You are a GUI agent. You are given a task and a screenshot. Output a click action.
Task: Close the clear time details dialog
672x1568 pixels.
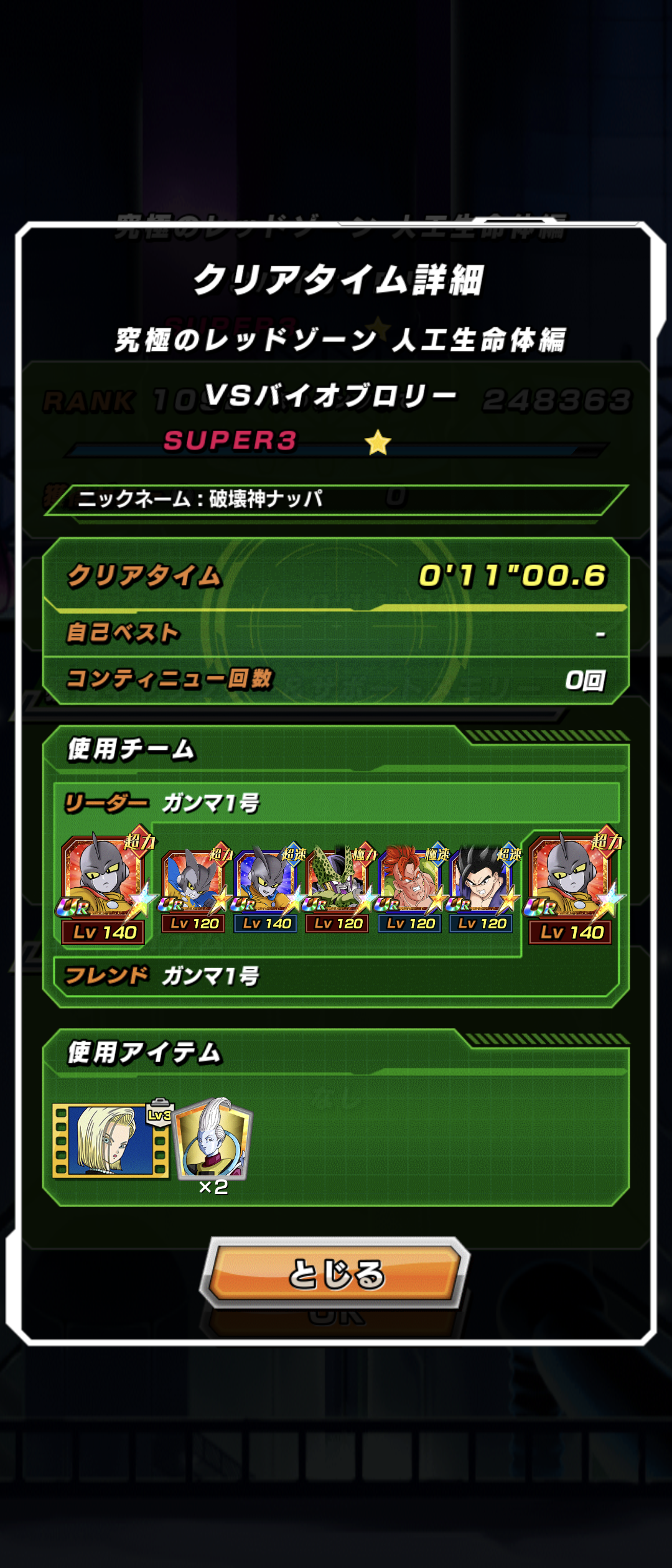pyautogui.click(x=335, y=1273)
